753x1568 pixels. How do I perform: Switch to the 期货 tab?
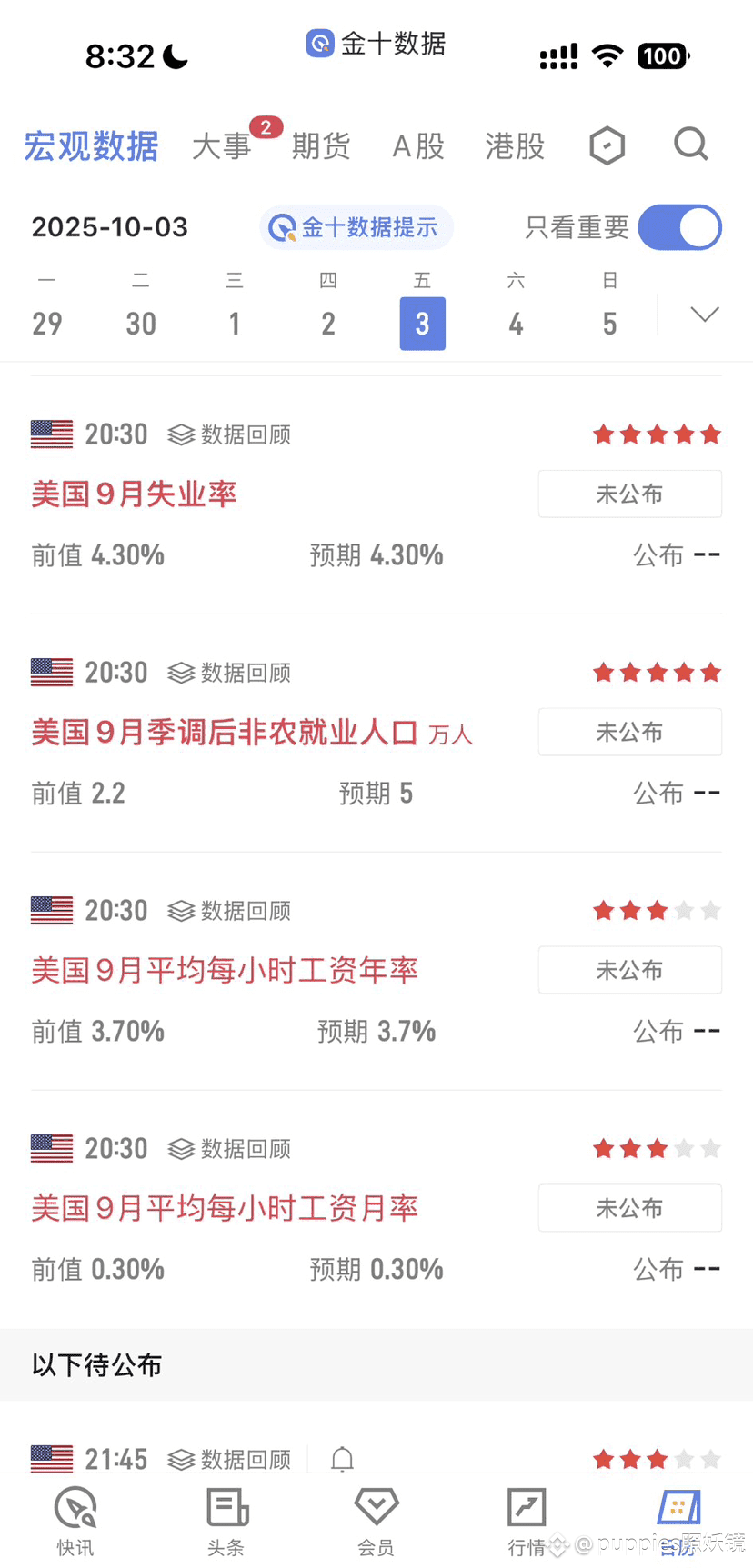pyautogui.click(x=321, y=145)
